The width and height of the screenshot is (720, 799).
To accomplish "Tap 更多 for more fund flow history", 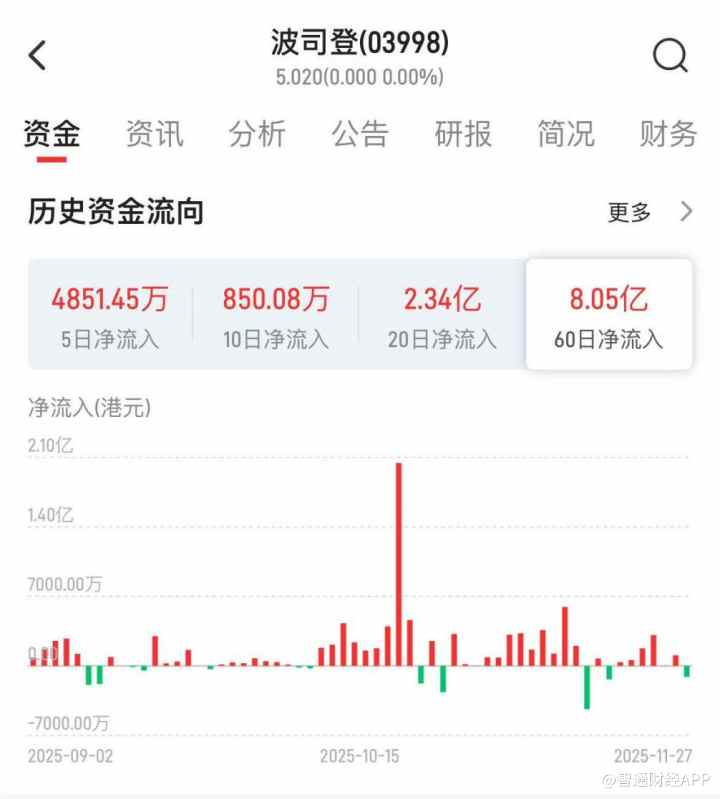I will (650, 212).
